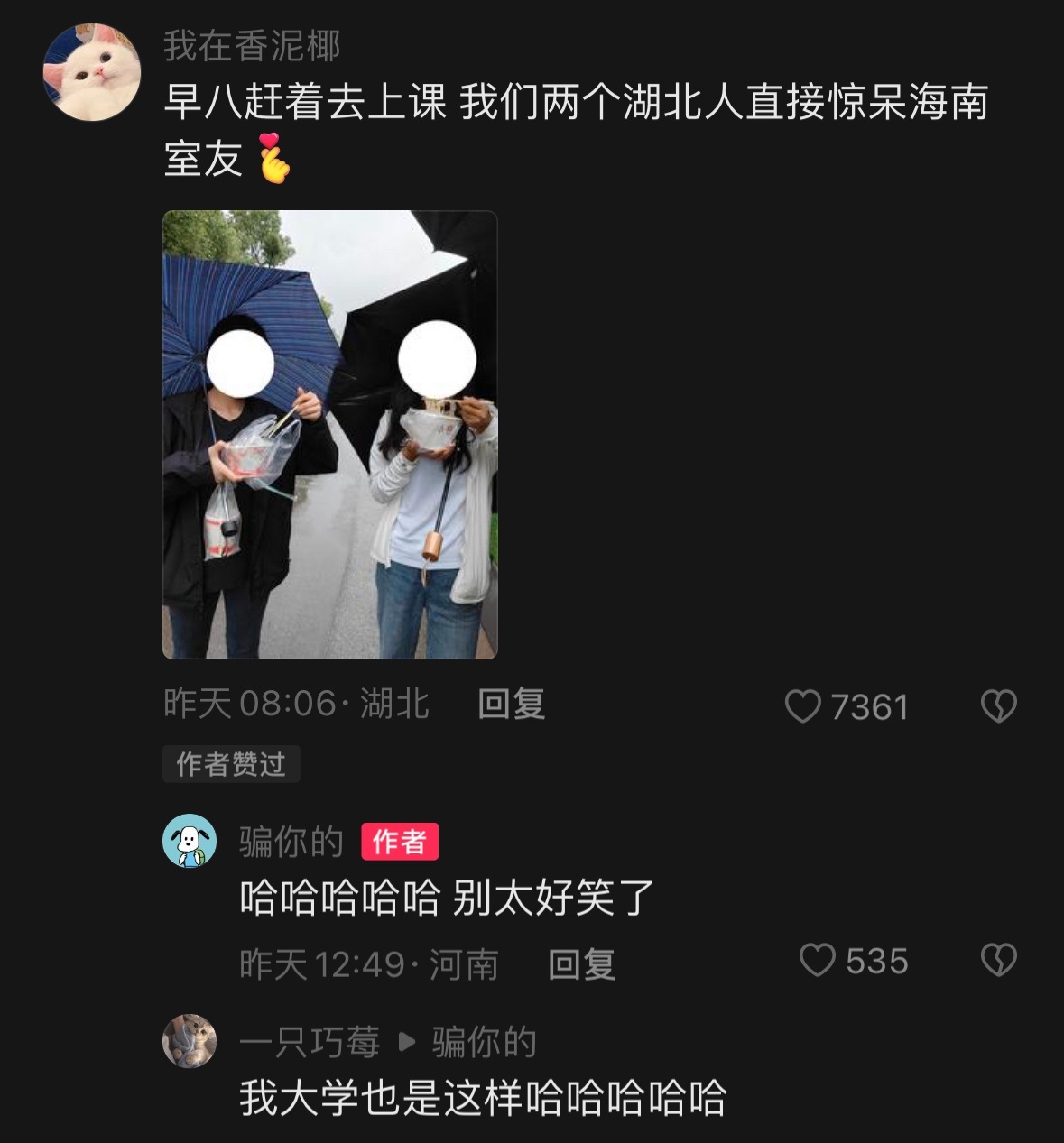Open the username 我在香泥椰

click(252, 46)
